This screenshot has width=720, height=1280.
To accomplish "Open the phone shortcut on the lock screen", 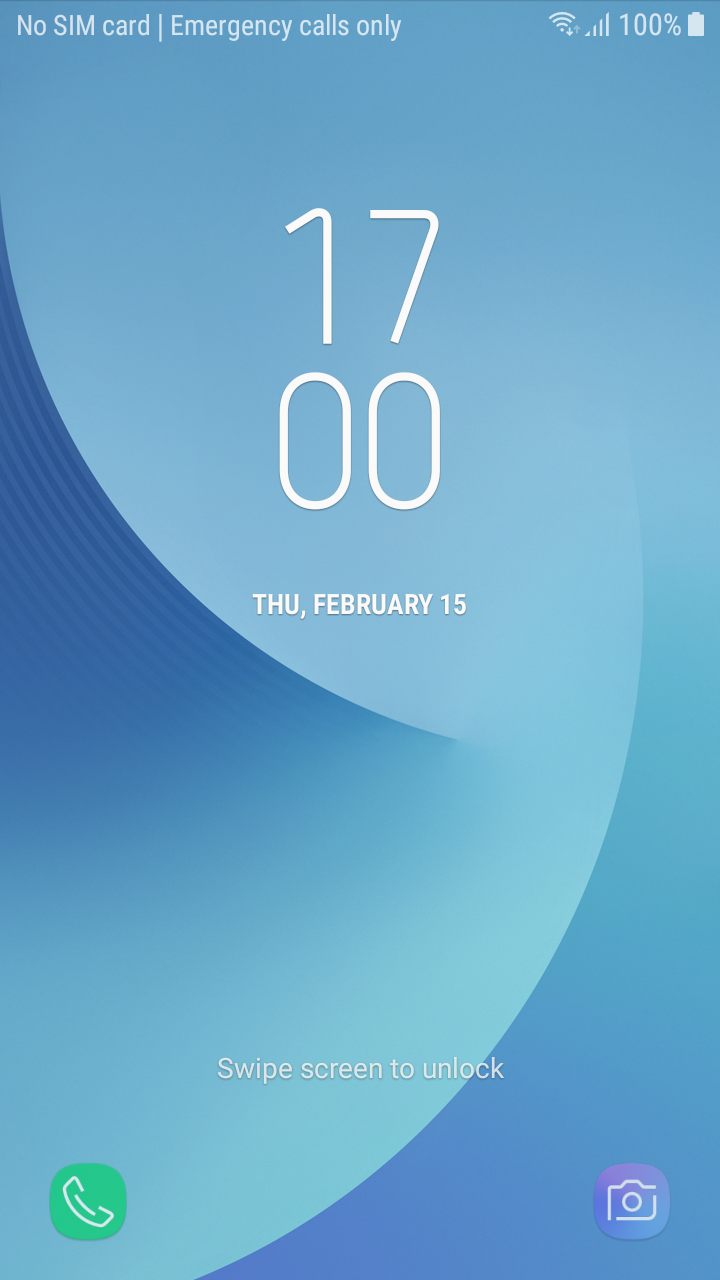I will tap(88, 1201).
